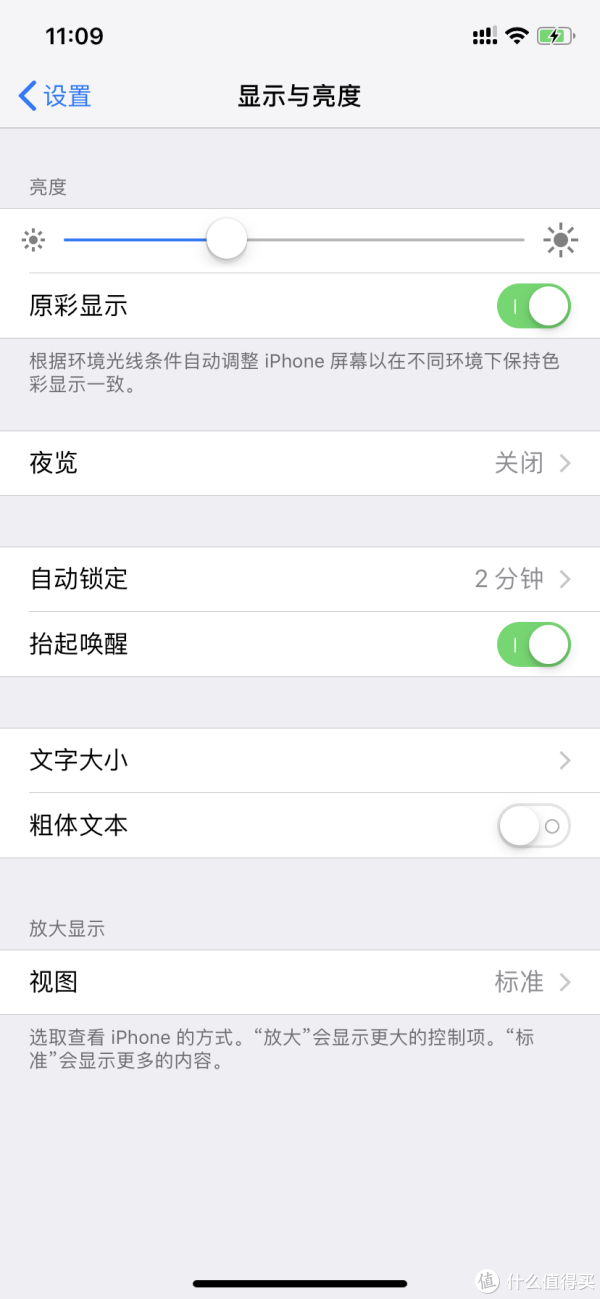Tap the brightness slider handle
Viewport: 600px width, 1299px height.
point(227,240)
